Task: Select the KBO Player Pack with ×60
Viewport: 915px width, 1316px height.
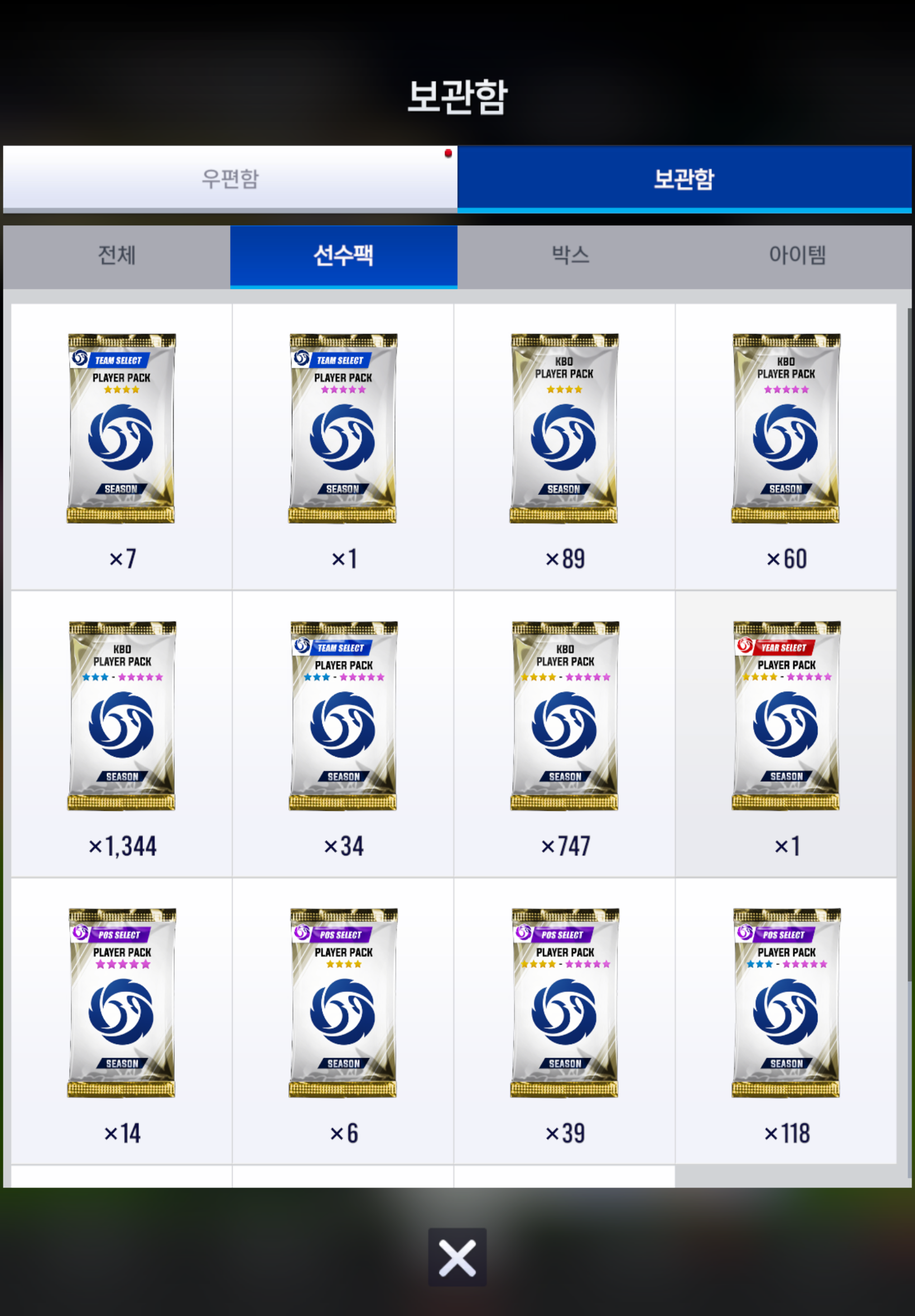Action: [x=786, y=429]
